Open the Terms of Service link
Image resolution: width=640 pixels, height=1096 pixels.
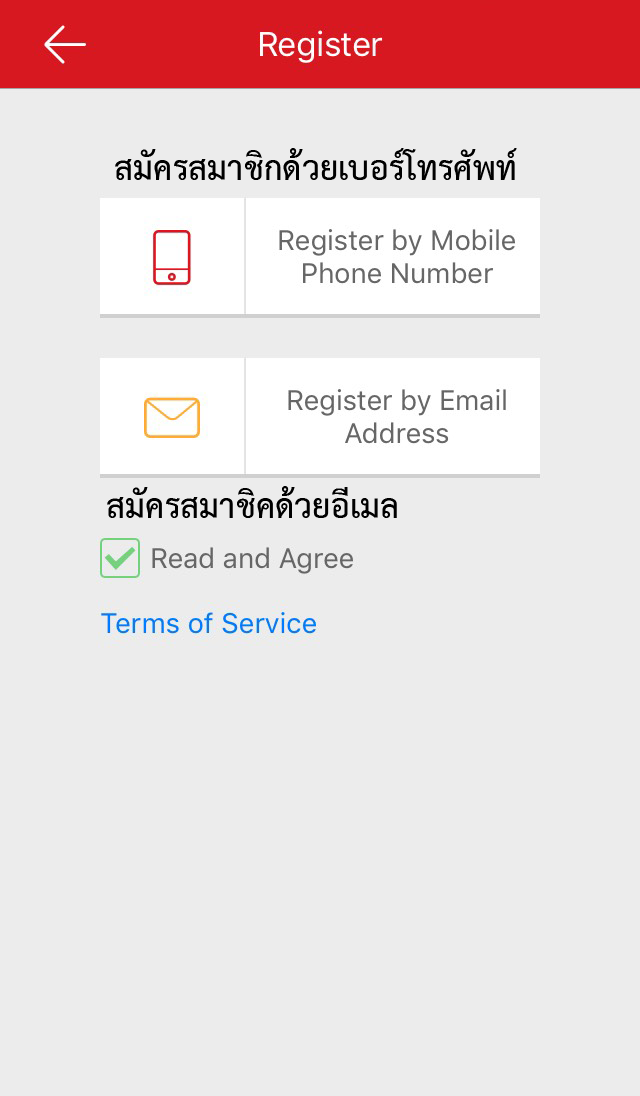(209, 623)
